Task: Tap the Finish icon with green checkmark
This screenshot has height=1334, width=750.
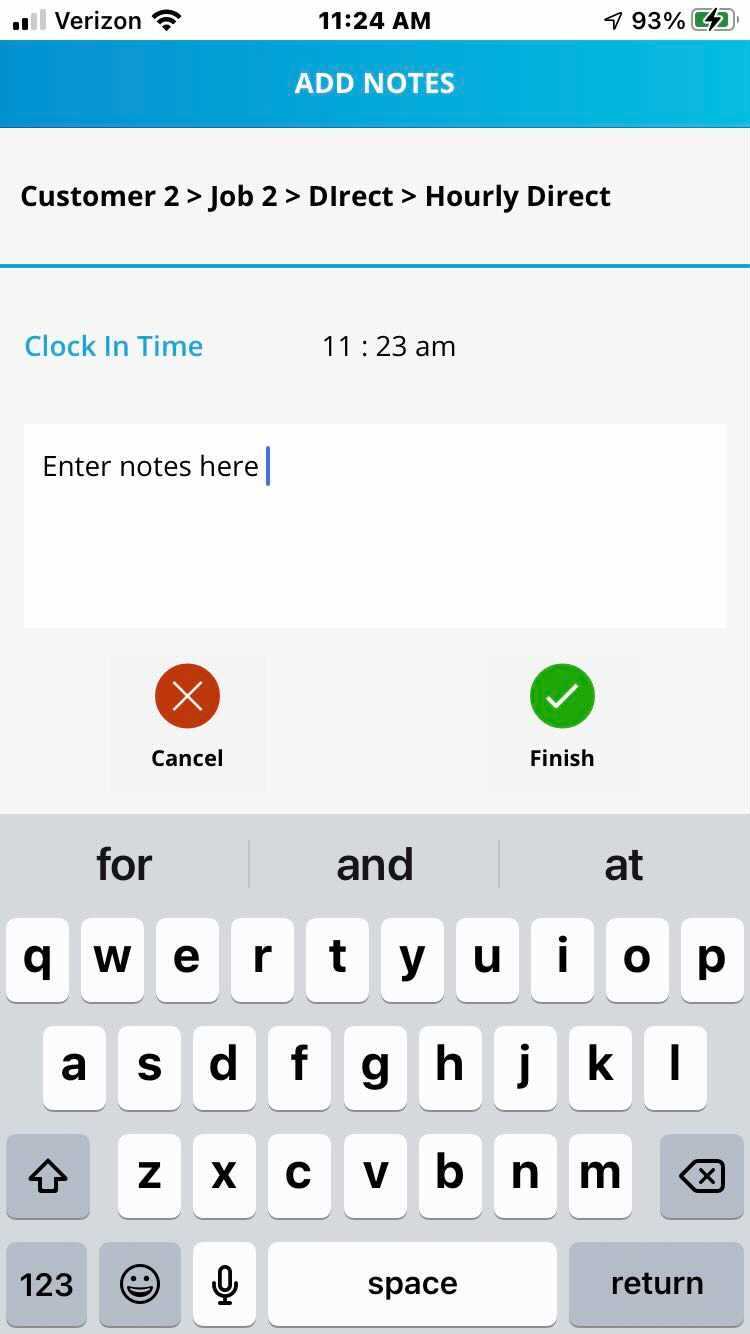Action: [x=562, y=696]
